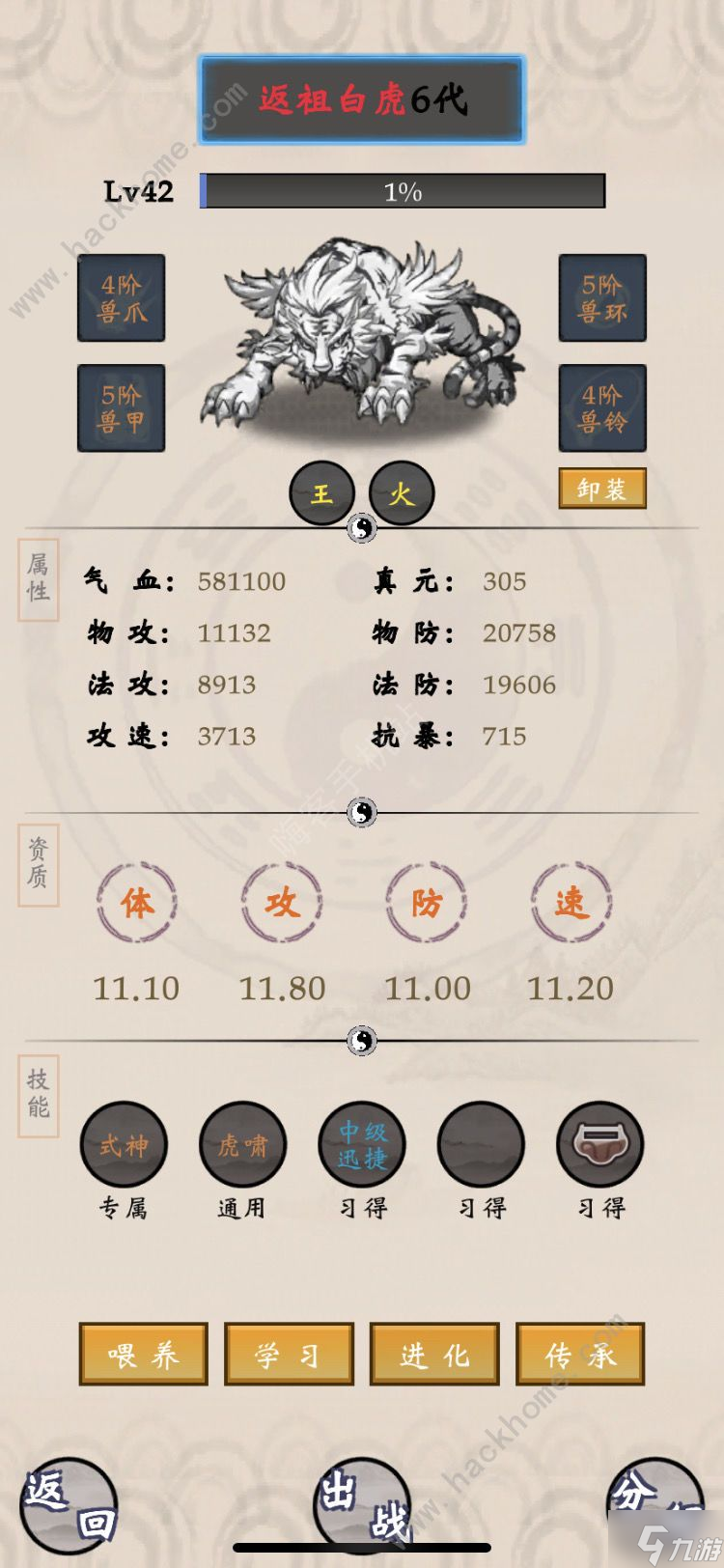Tap the 喂养 (feed) button

pyautogui.click(x=143, y=1354)
